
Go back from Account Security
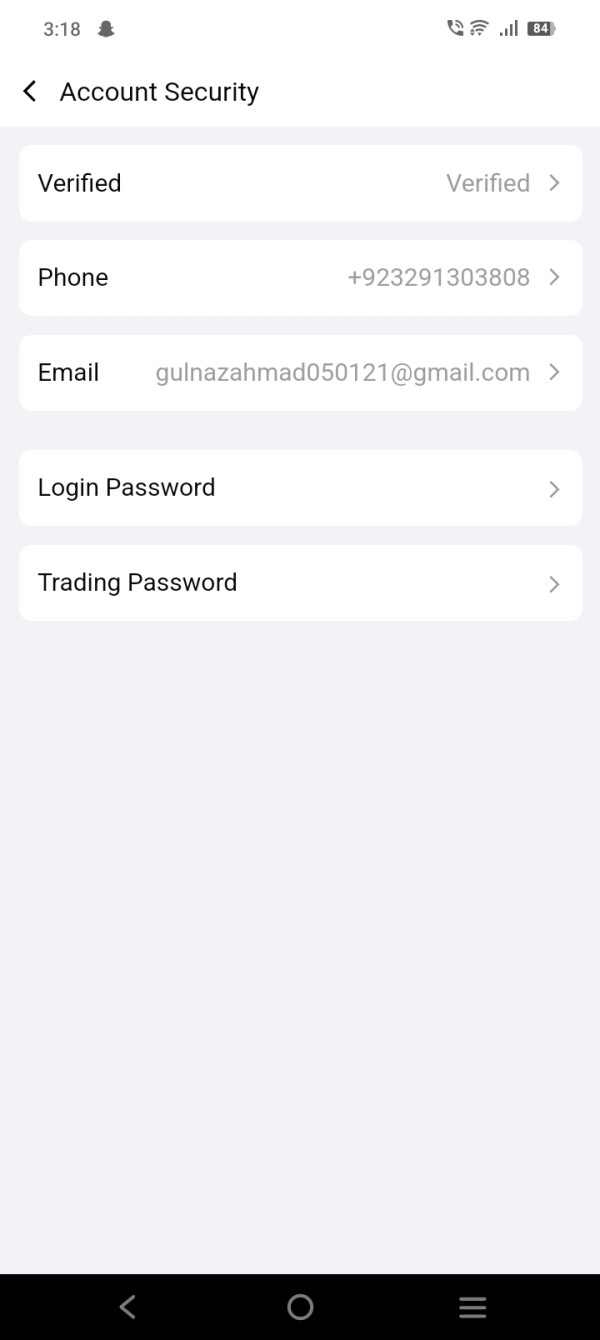point(30,92)
